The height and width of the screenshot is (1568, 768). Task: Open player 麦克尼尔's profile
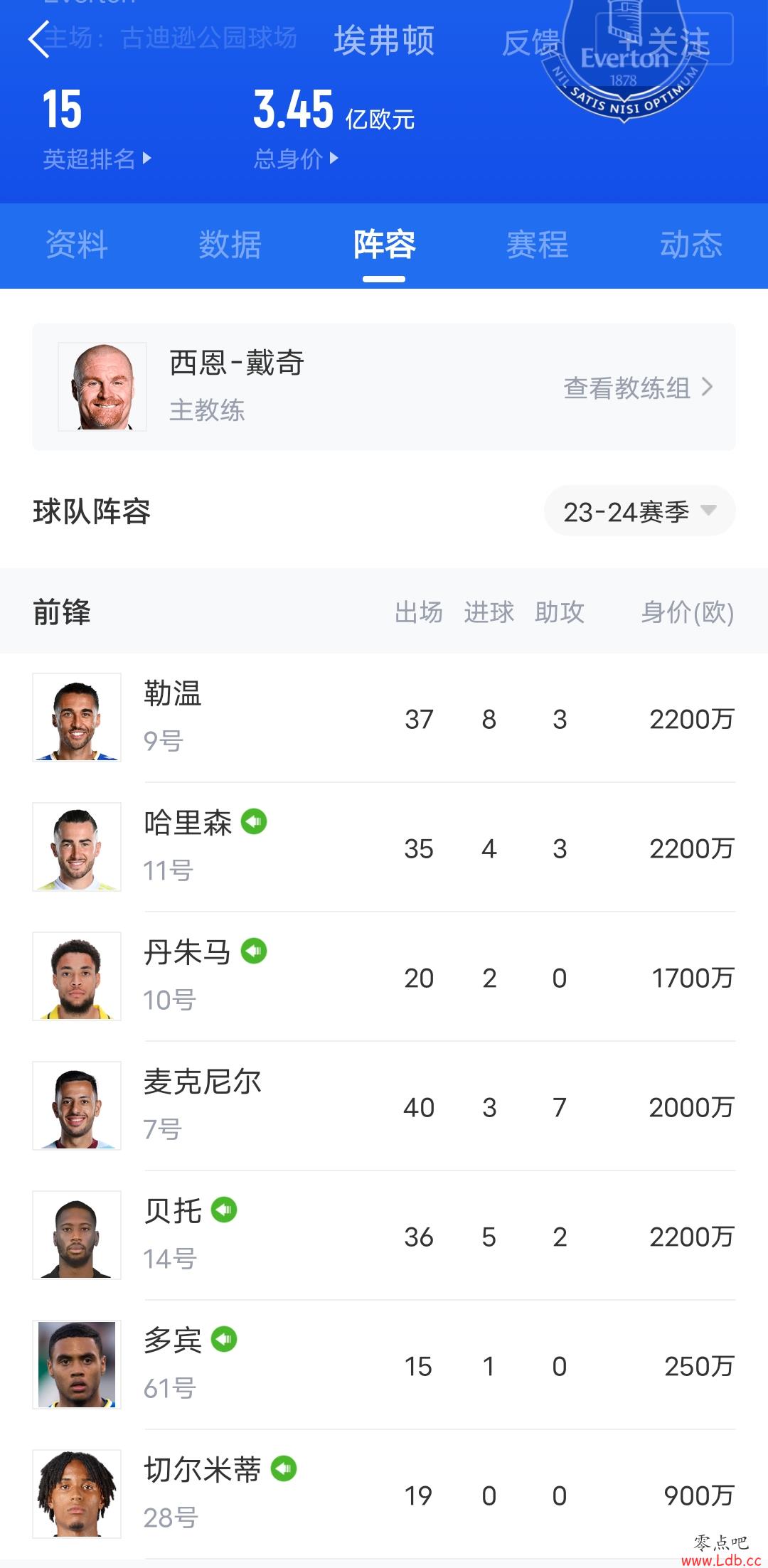(x=384, y=1106)
